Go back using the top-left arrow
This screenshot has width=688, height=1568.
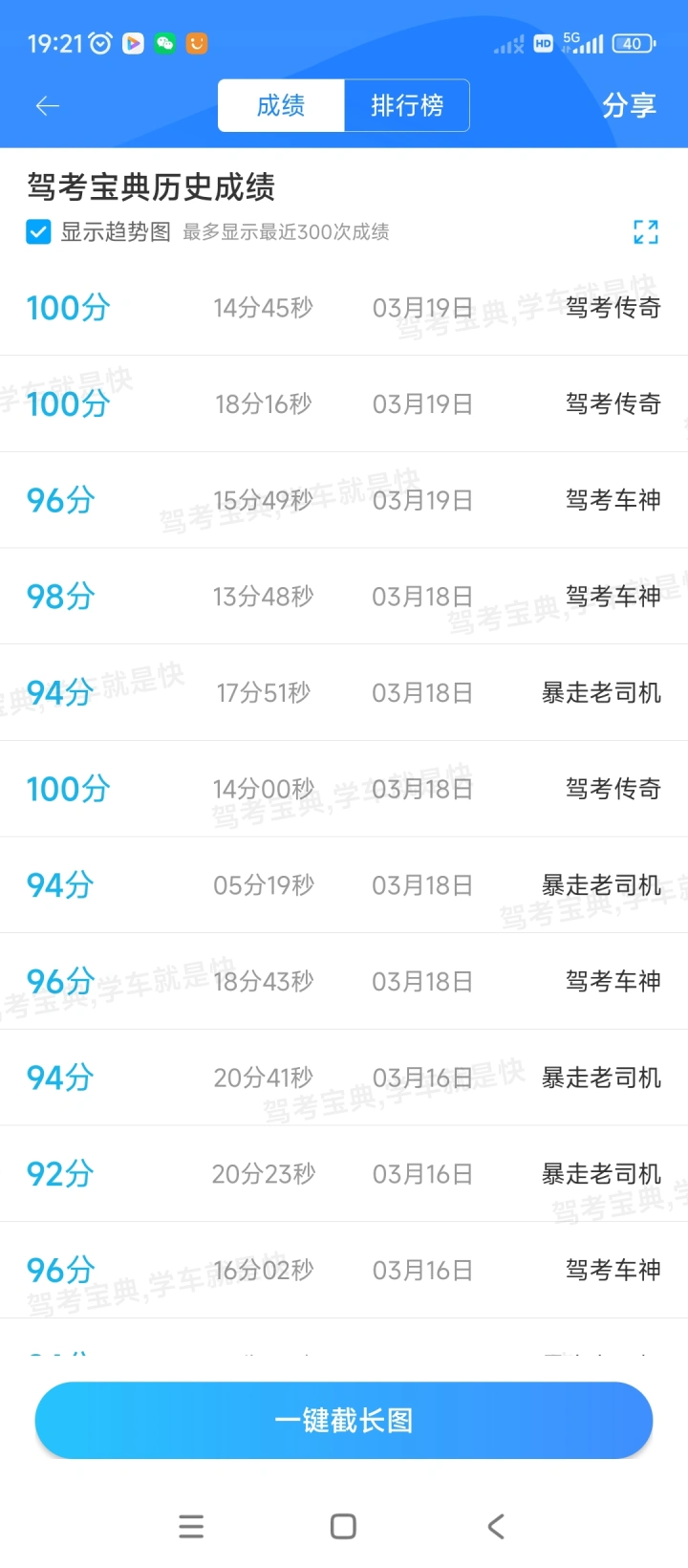[48, 106]
